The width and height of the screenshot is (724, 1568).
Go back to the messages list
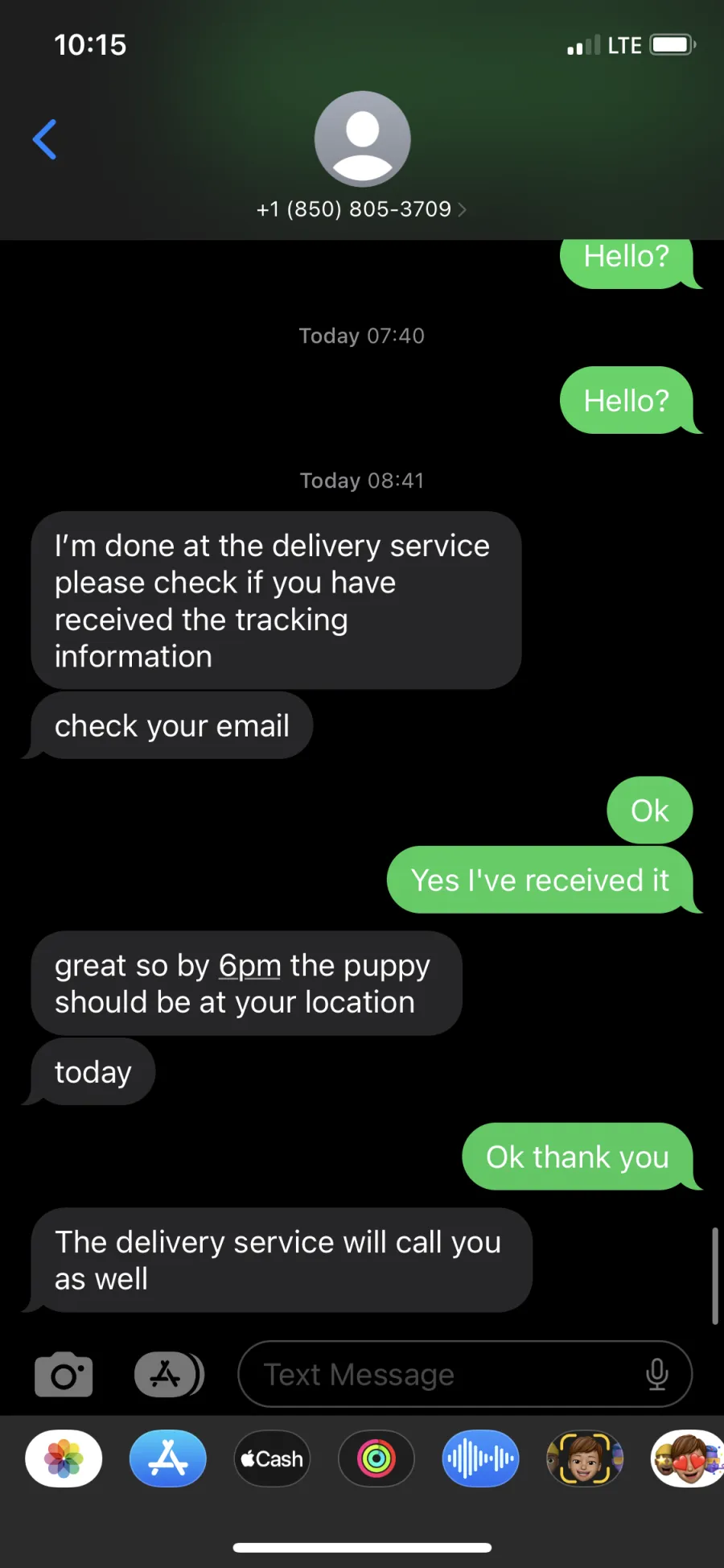45,140
